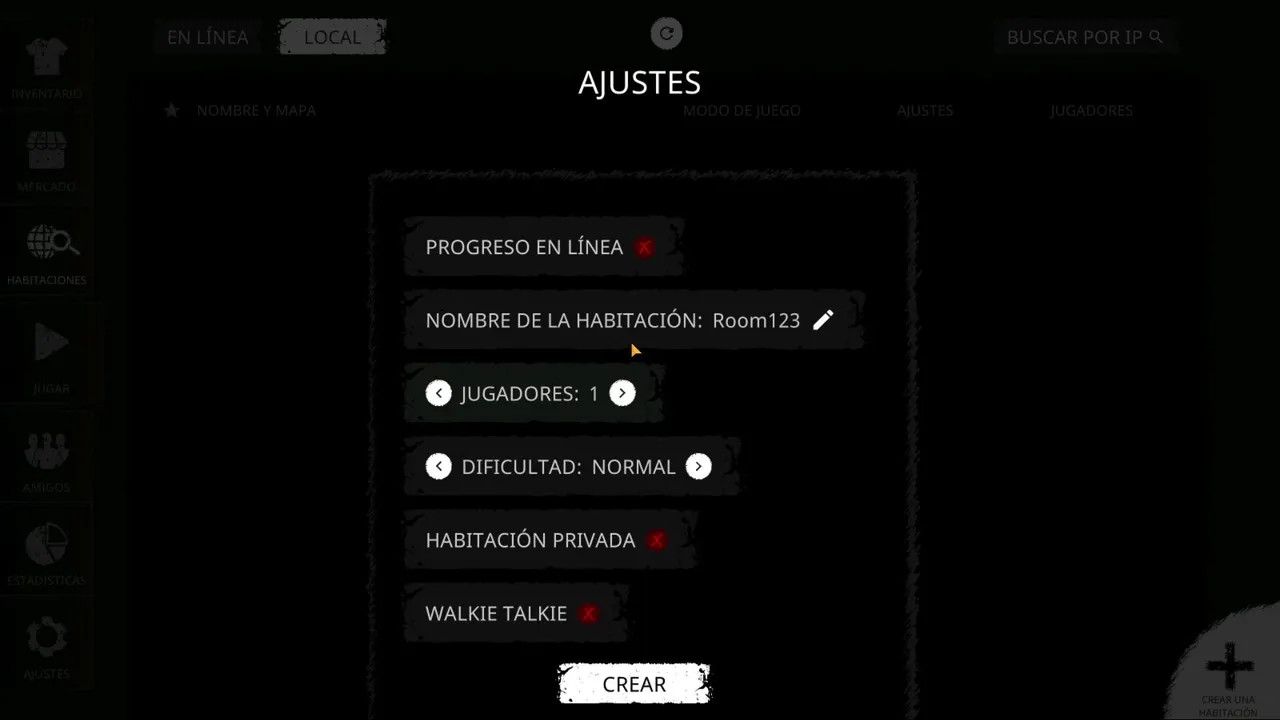View ESTADÍSTICAS

[47, 554]
